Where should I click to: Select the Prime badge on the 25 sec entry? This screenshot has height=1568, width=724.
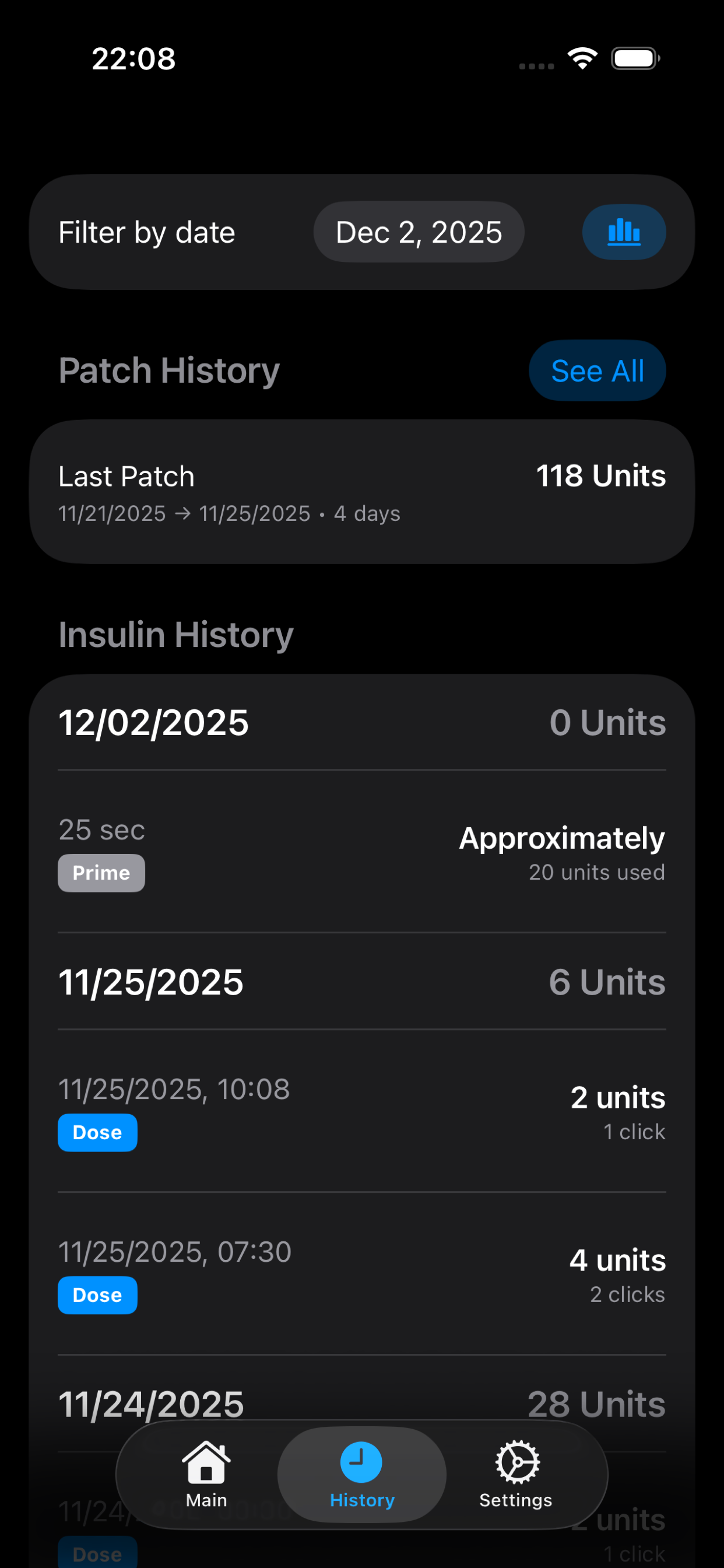101,873
